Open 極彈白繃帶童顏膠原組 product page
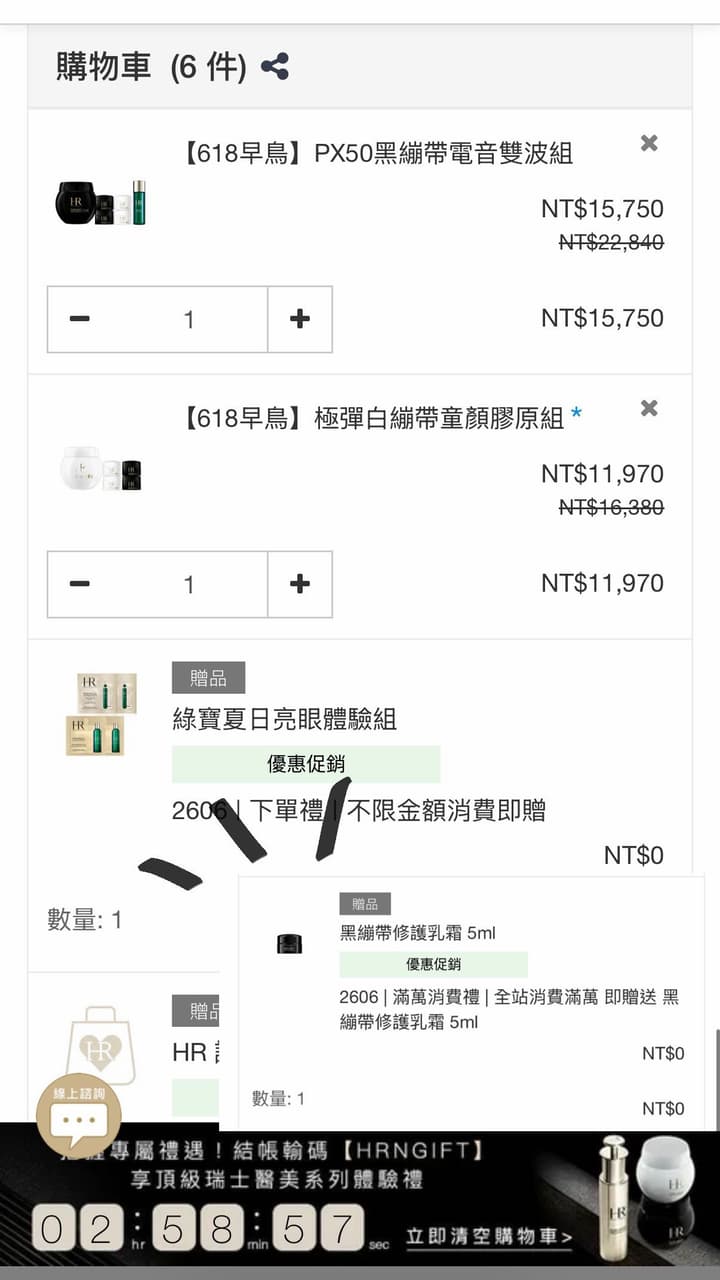This screenshot has height=1280, width=720. tap(373, 419)
